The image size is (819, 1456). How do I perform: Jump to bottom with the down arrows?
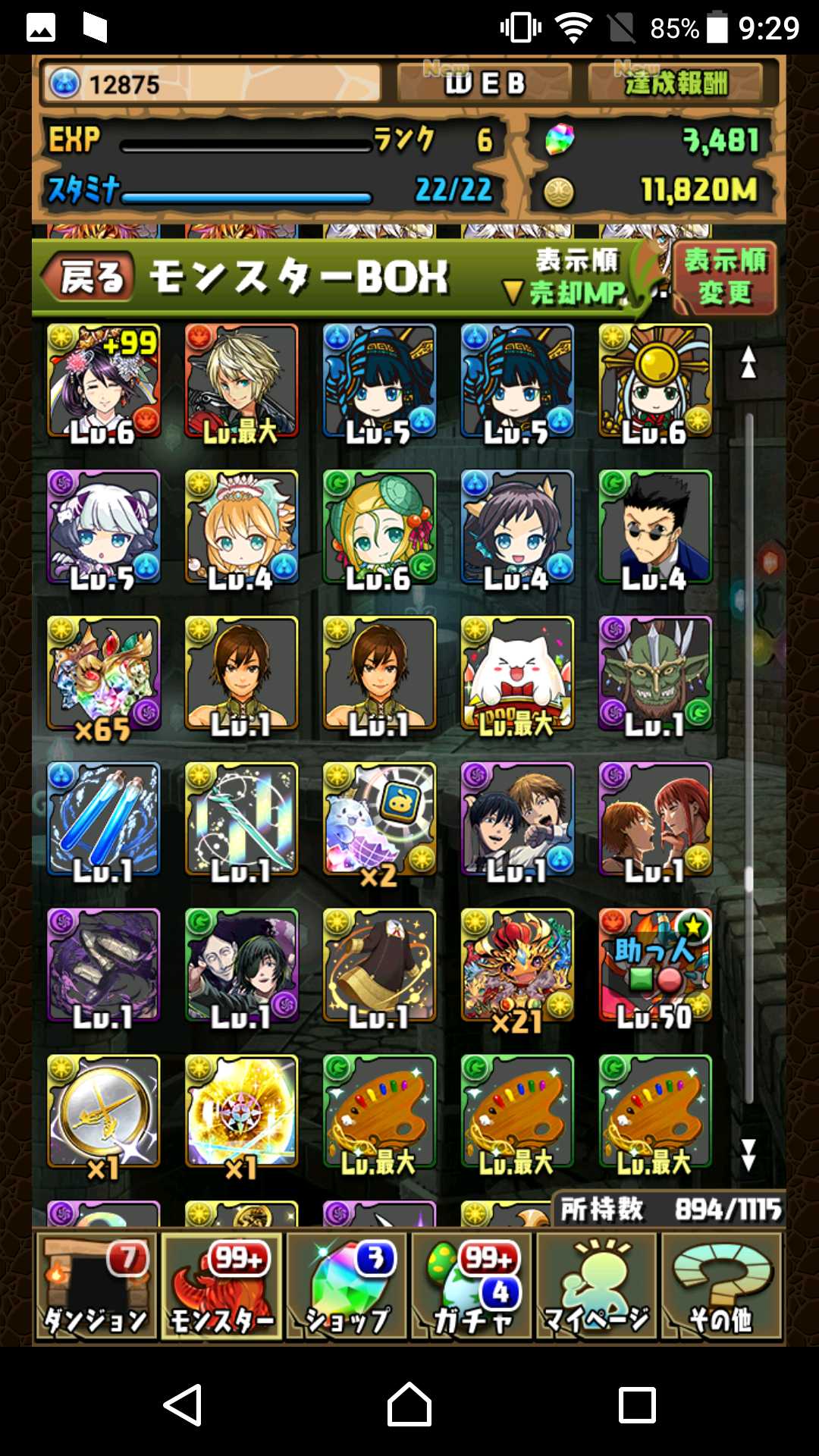click(x=748, y=1154)
